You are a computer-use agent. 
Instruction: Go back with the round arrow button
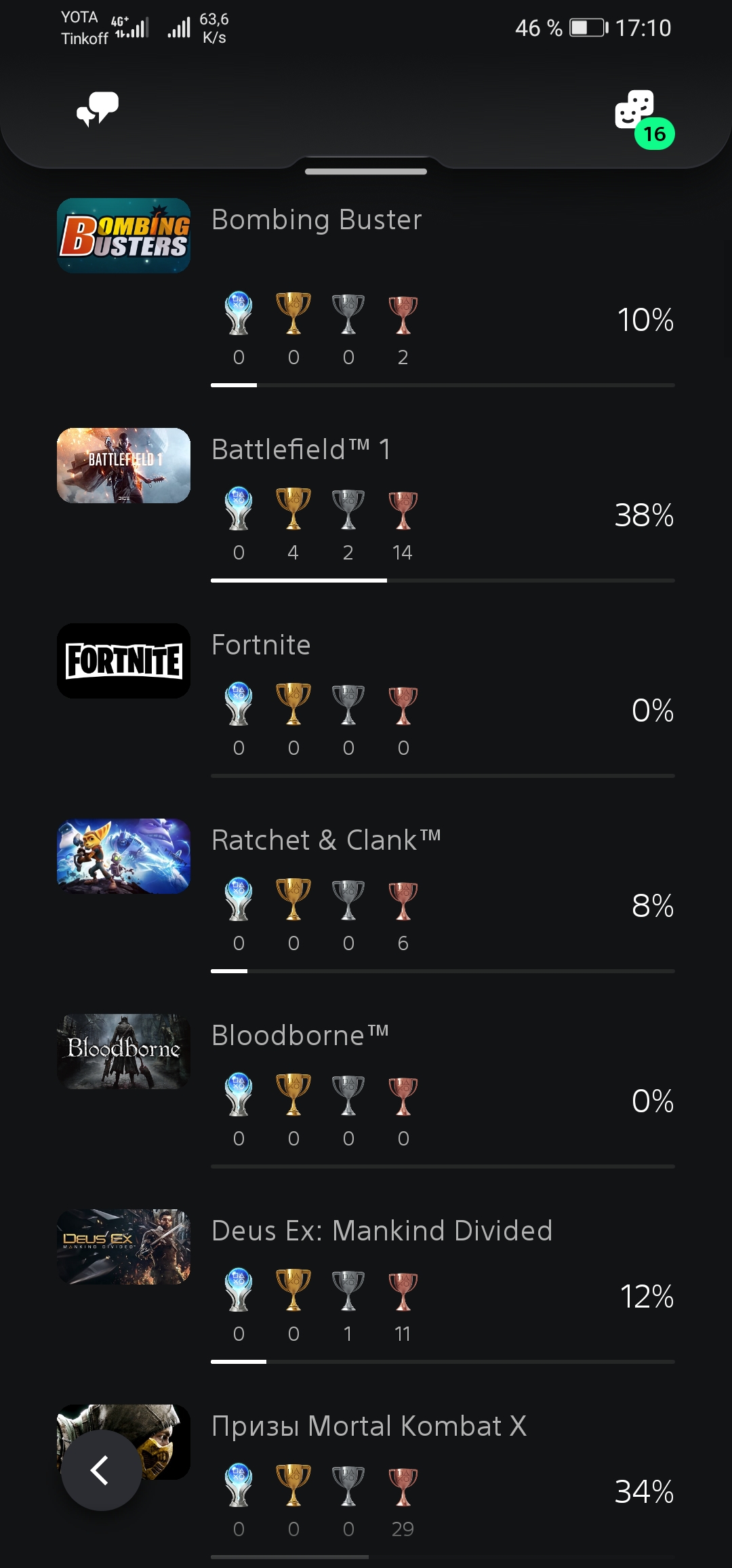coord(101,1470)
